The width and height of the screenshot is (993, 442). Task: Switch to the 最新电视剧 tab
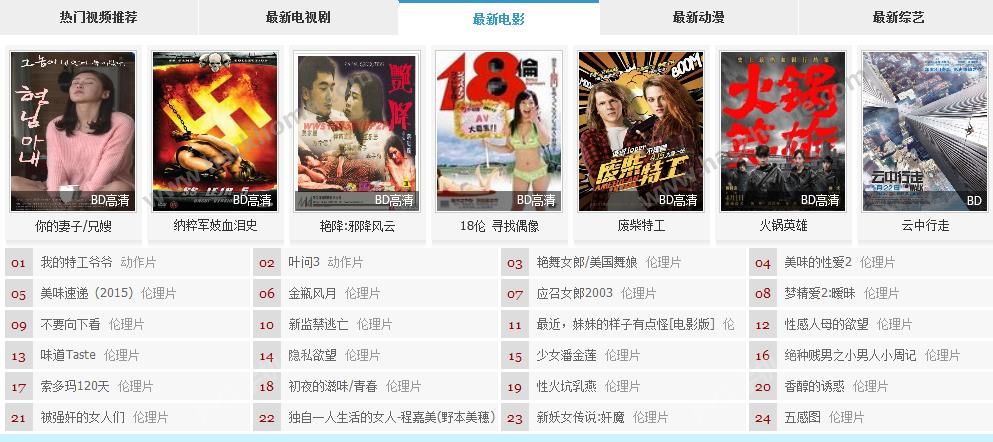point(298,18)
